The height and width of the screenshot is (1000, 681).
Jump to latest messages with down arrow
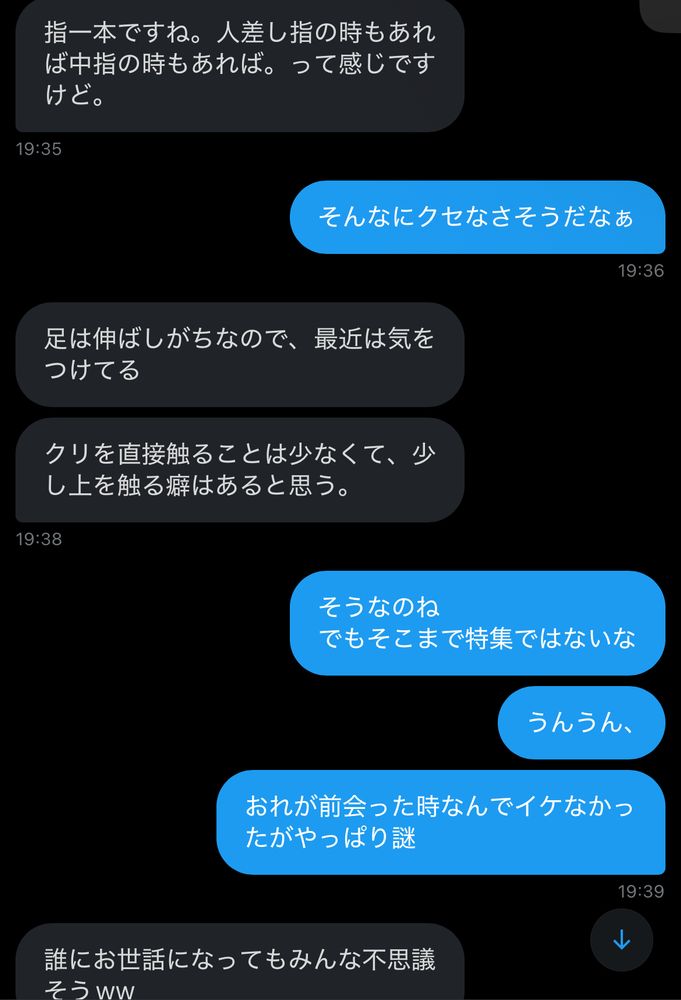(621, 939)
